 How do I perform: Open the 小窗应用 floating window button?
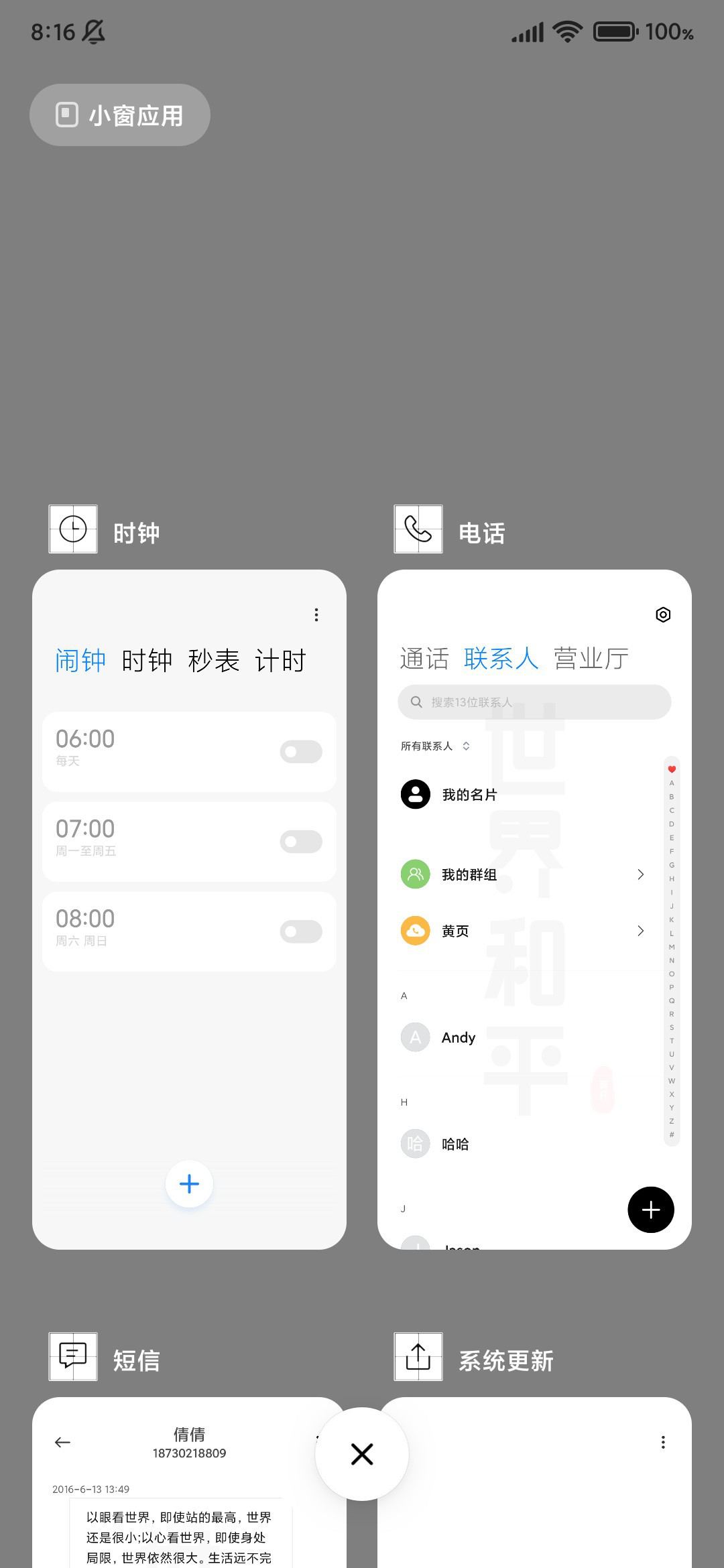pos(120,115)
